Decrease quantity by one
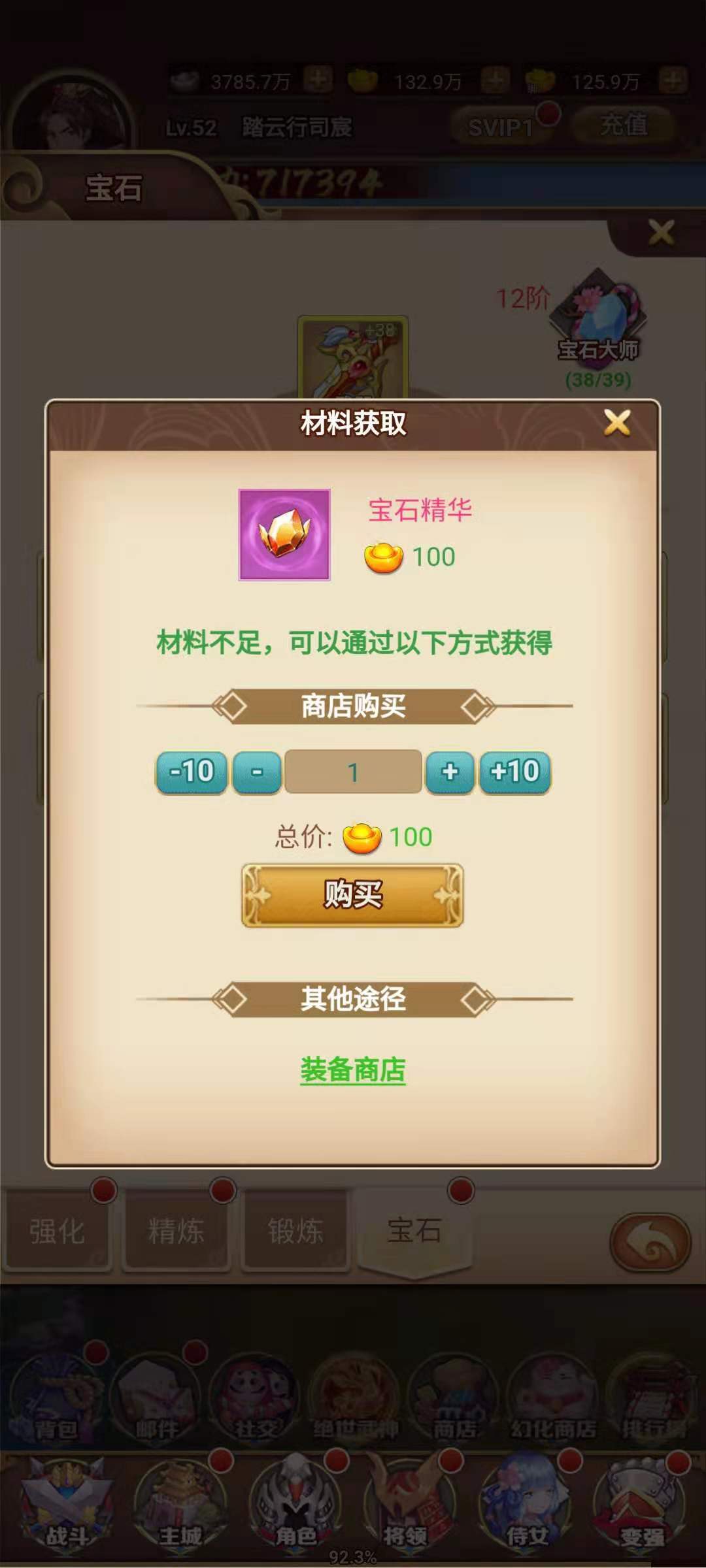706x1568 pixels. pos(257,772)
